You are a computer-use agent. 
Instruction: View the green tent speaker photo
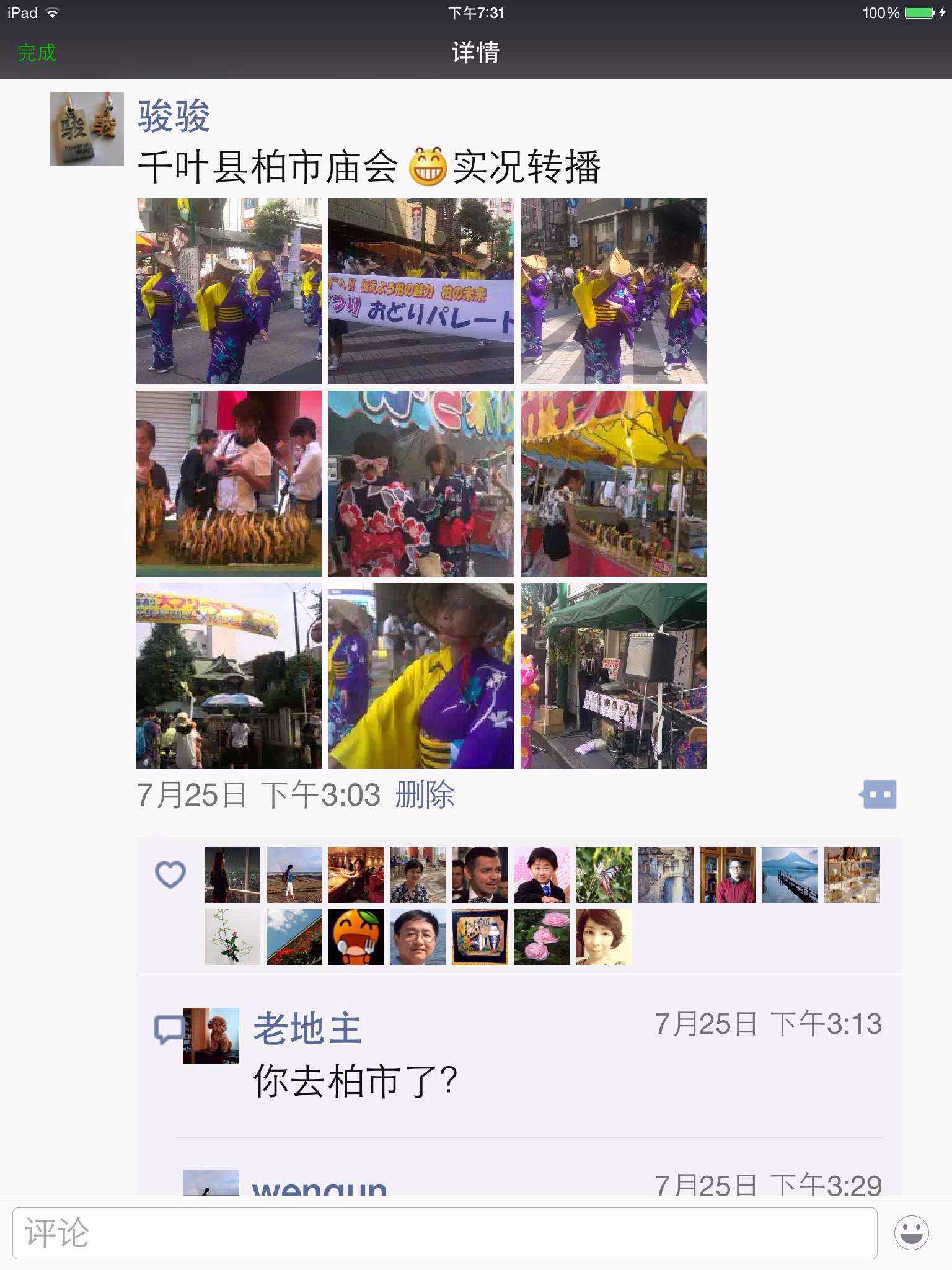point(614,676)
